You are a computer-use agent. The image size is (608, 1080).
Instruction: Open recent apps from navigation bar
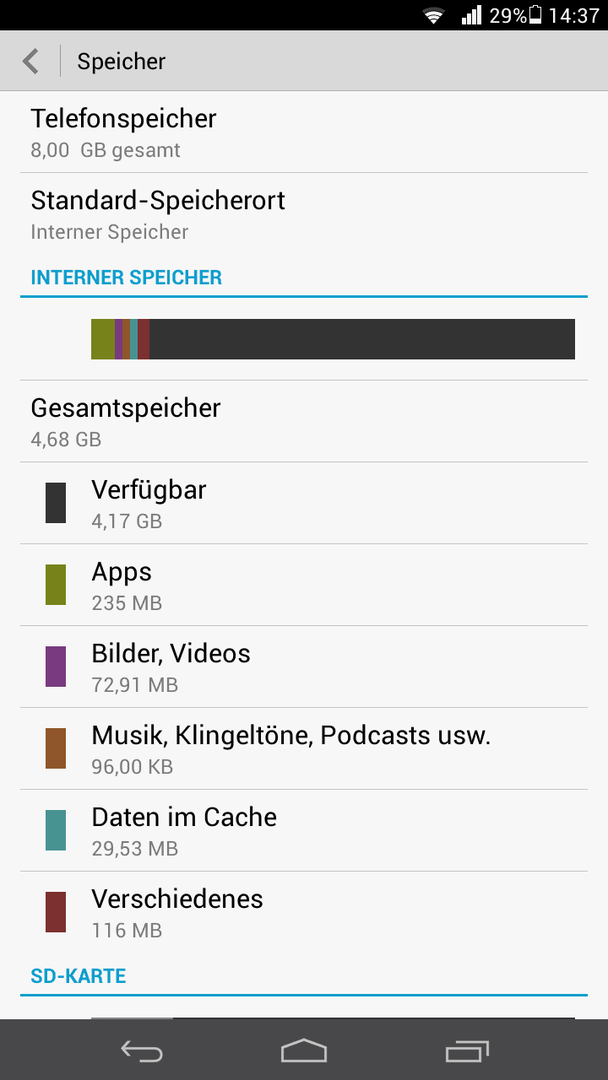tap(466, 1051)
